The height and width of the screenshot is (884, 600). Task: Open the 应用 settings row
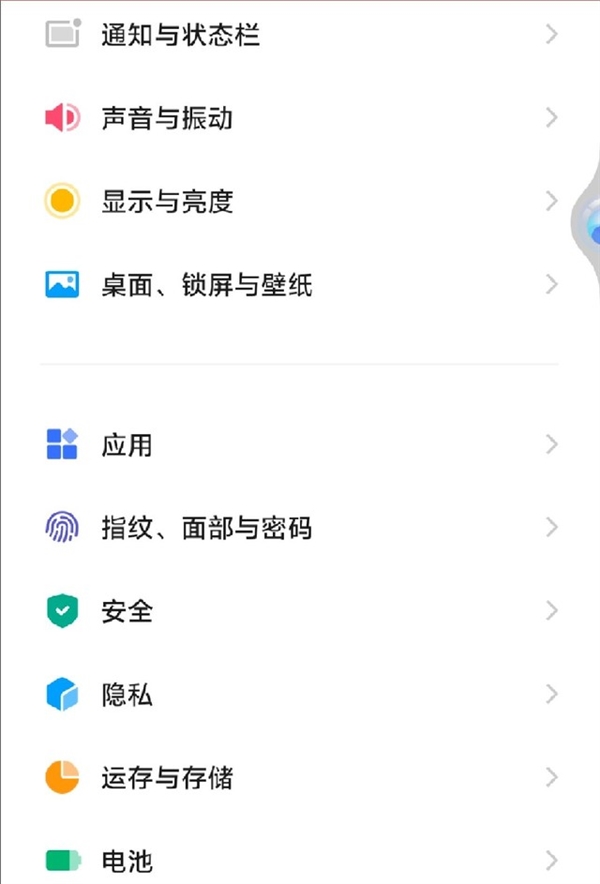(127, 445)
